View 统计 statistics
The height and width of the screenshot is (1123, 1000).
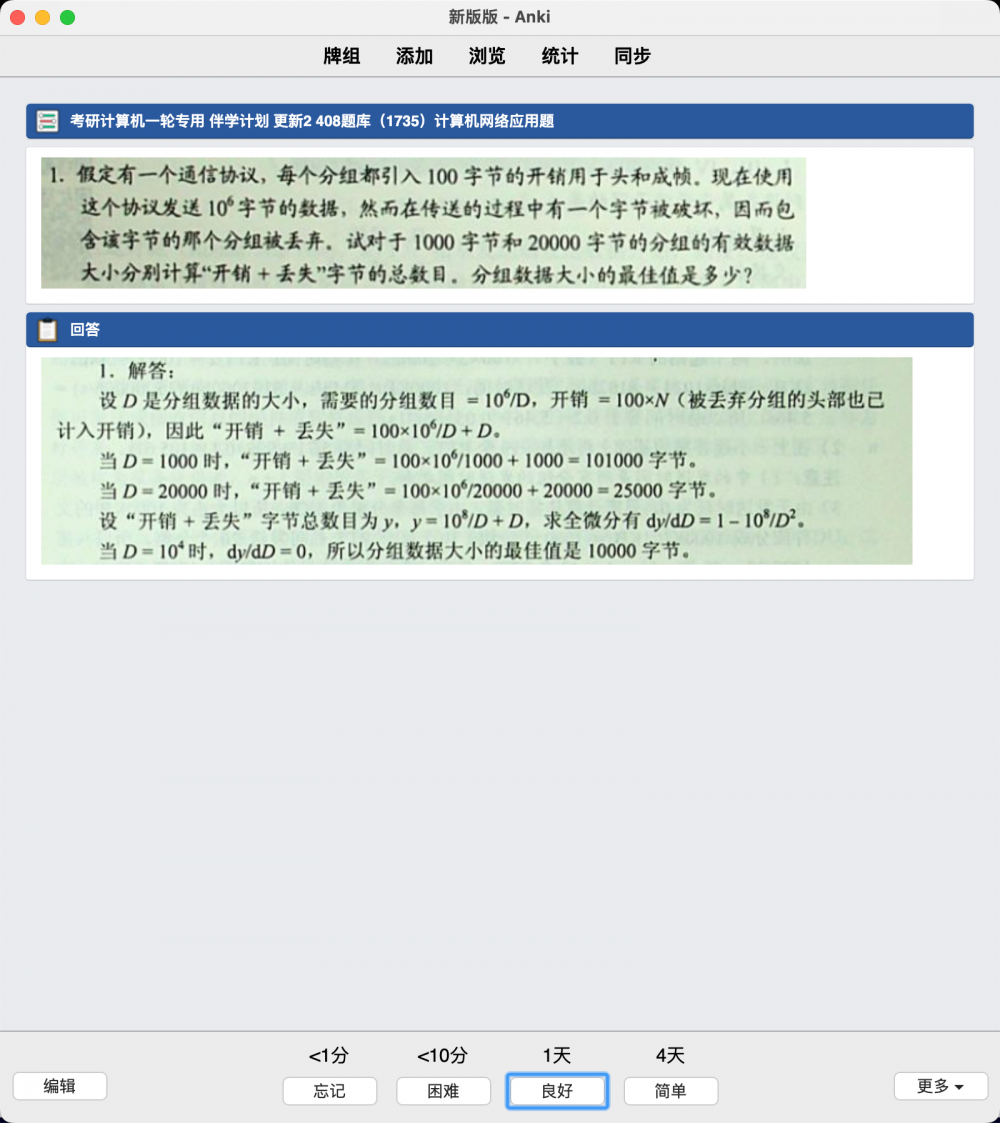coord(560,56)
